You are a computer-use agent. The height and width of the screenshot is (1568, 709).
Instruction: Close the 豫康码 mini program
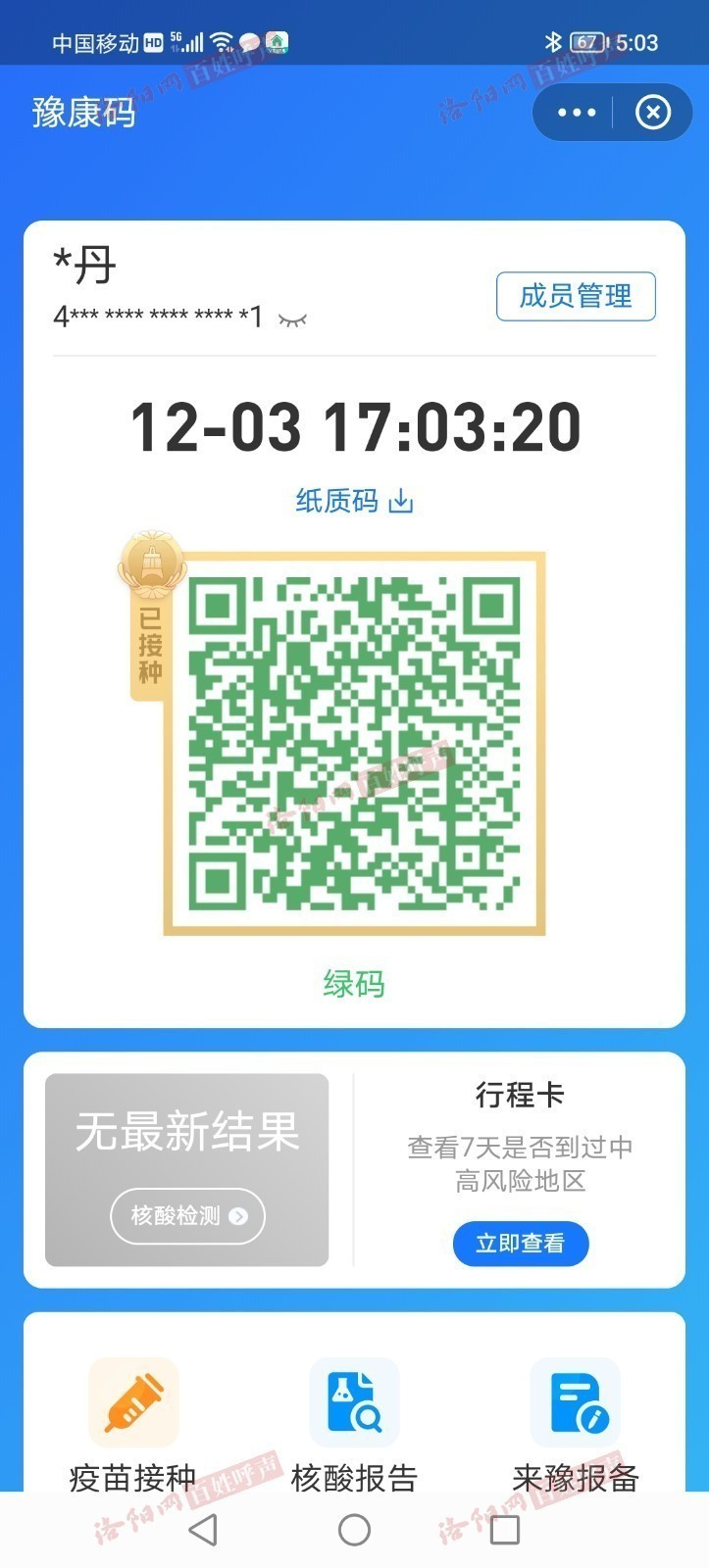tap(653, 113)
